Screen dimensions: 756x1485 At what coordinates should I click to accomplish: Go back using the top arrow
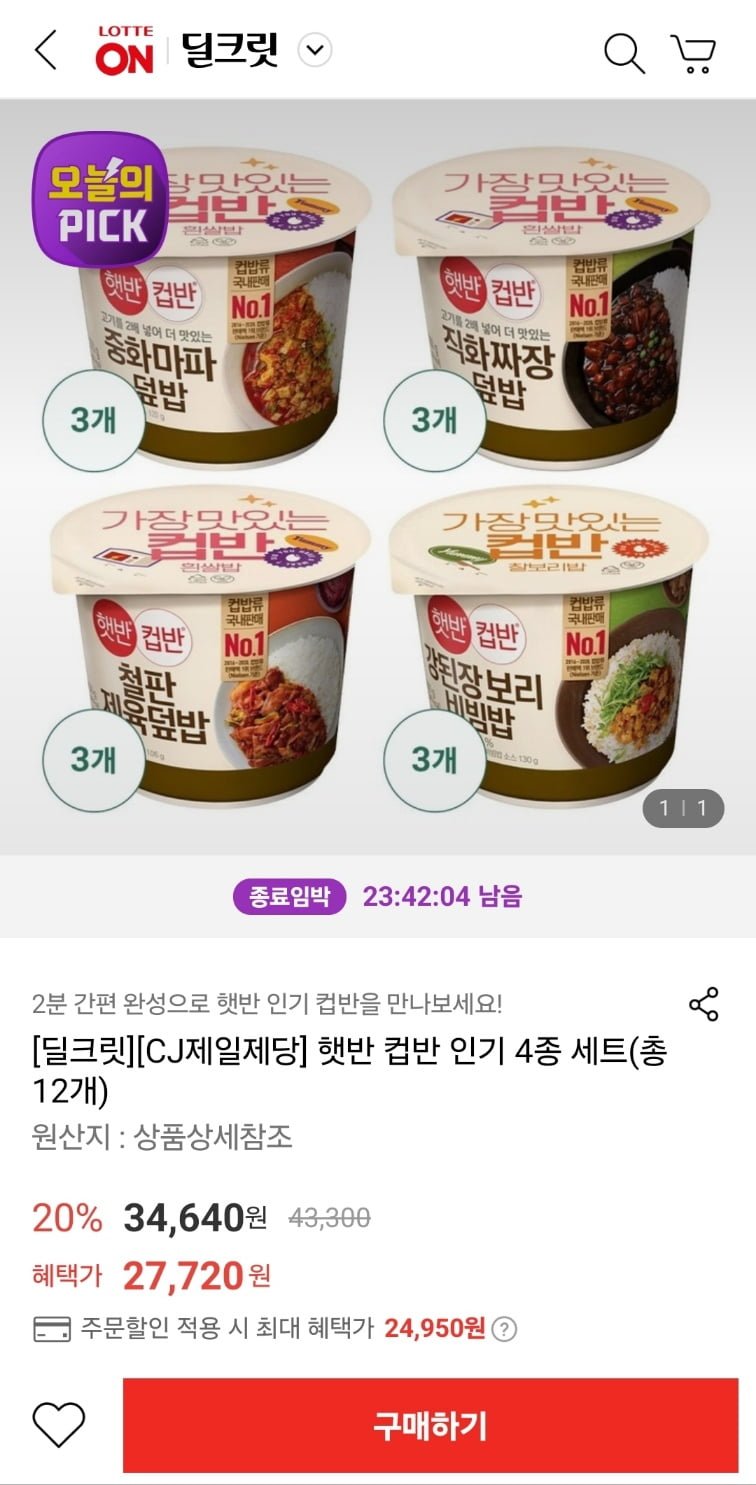coord(46,51)
